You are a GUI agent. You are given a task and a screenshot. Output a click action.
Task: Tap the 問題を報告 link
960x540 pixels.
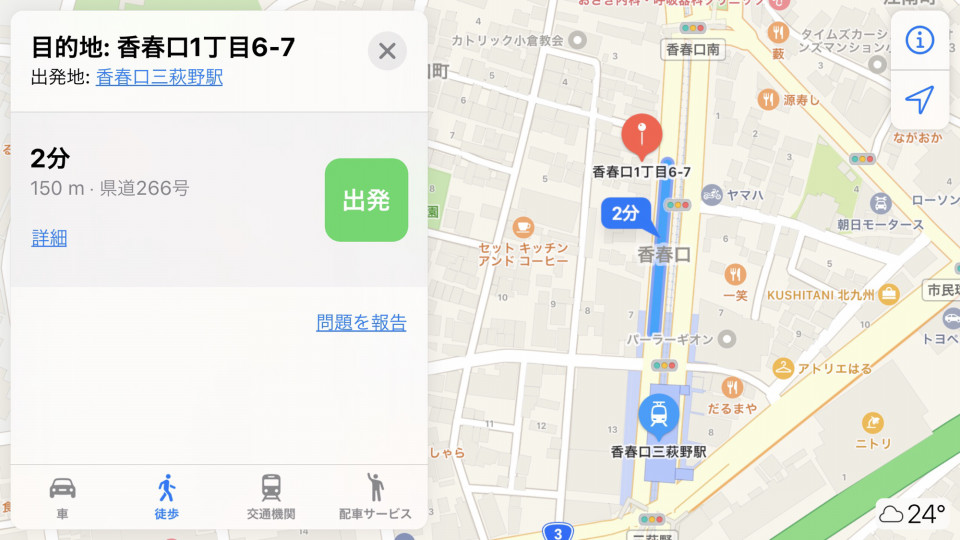(x=361, y=322)
